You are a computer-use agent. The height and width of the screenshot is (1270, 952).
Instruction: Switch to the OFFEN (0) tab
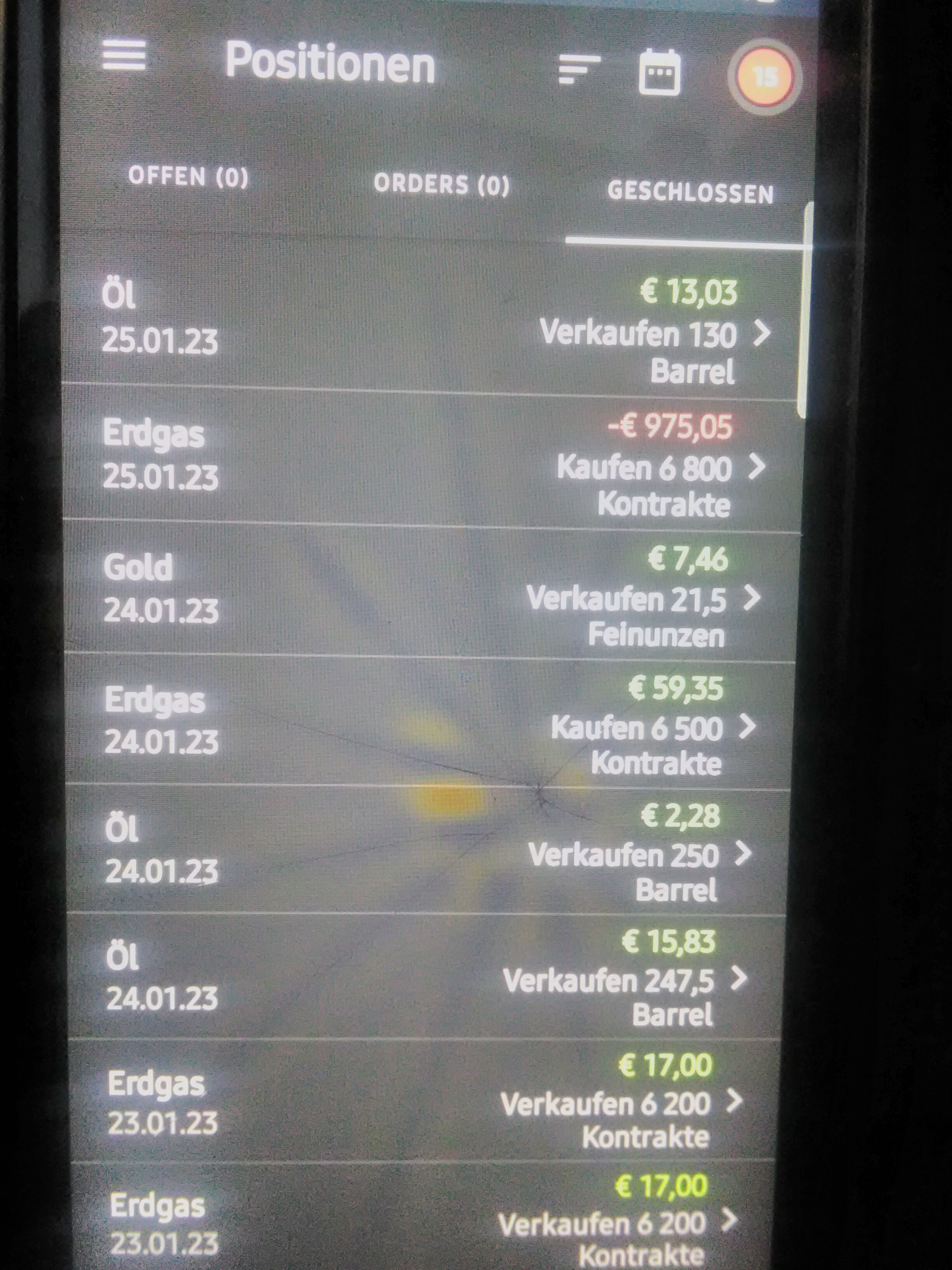[x=188, y=176]
